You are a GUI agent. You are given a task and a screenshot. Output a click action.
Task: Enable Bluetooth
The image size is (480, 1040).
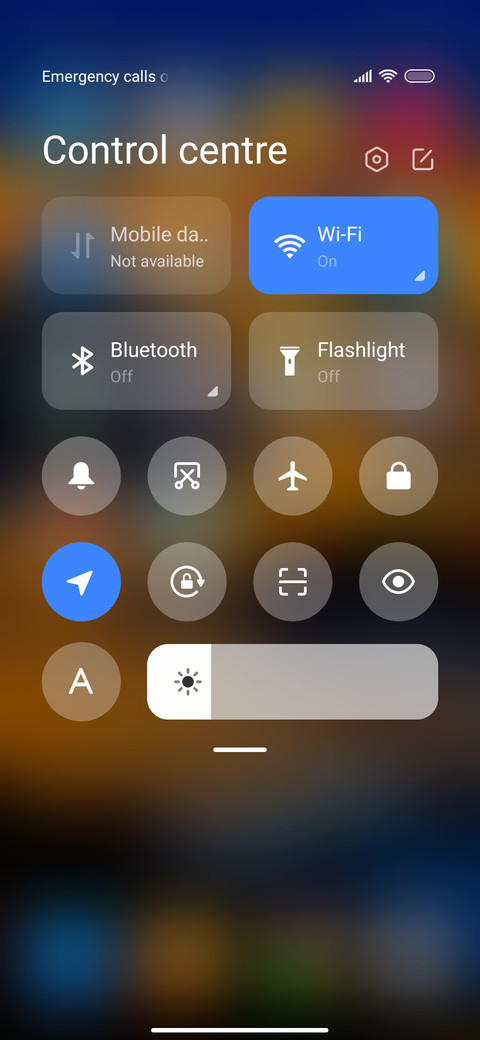pos(137,361)
